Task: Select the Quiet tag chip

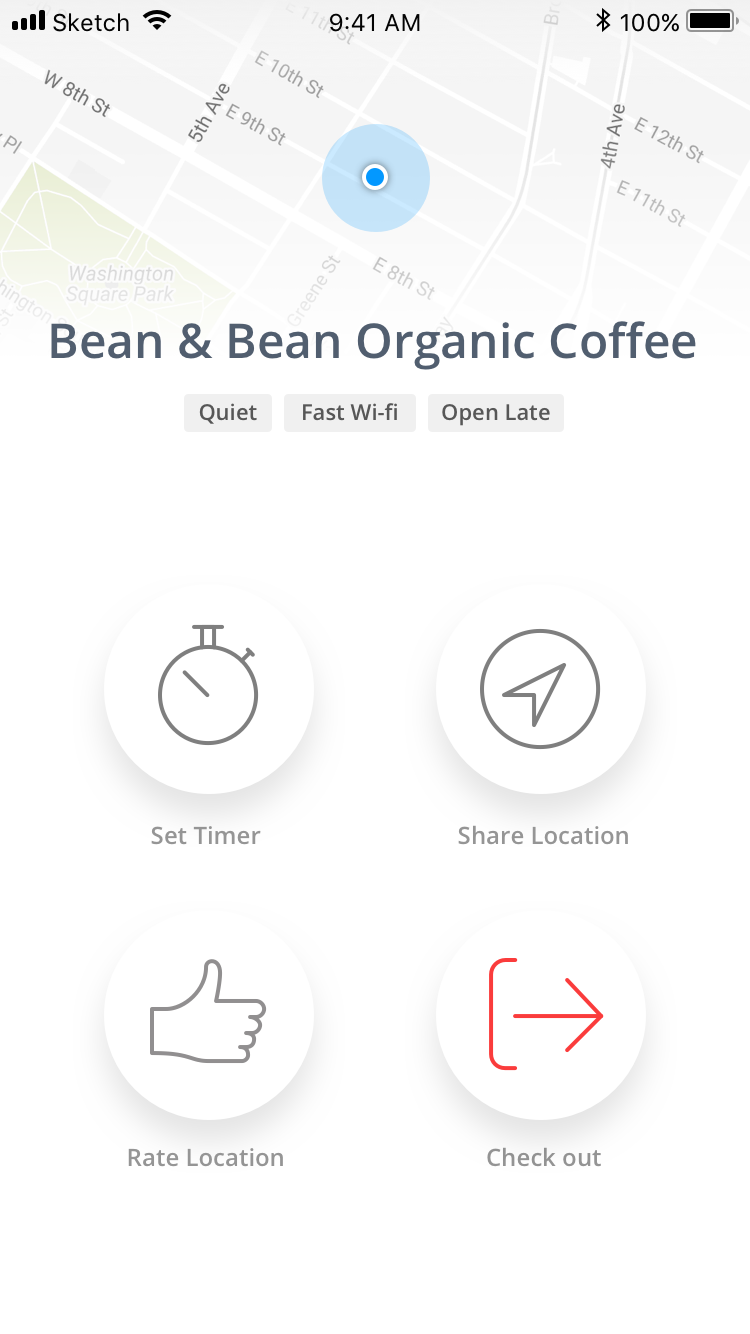Action: coord(228,413)
